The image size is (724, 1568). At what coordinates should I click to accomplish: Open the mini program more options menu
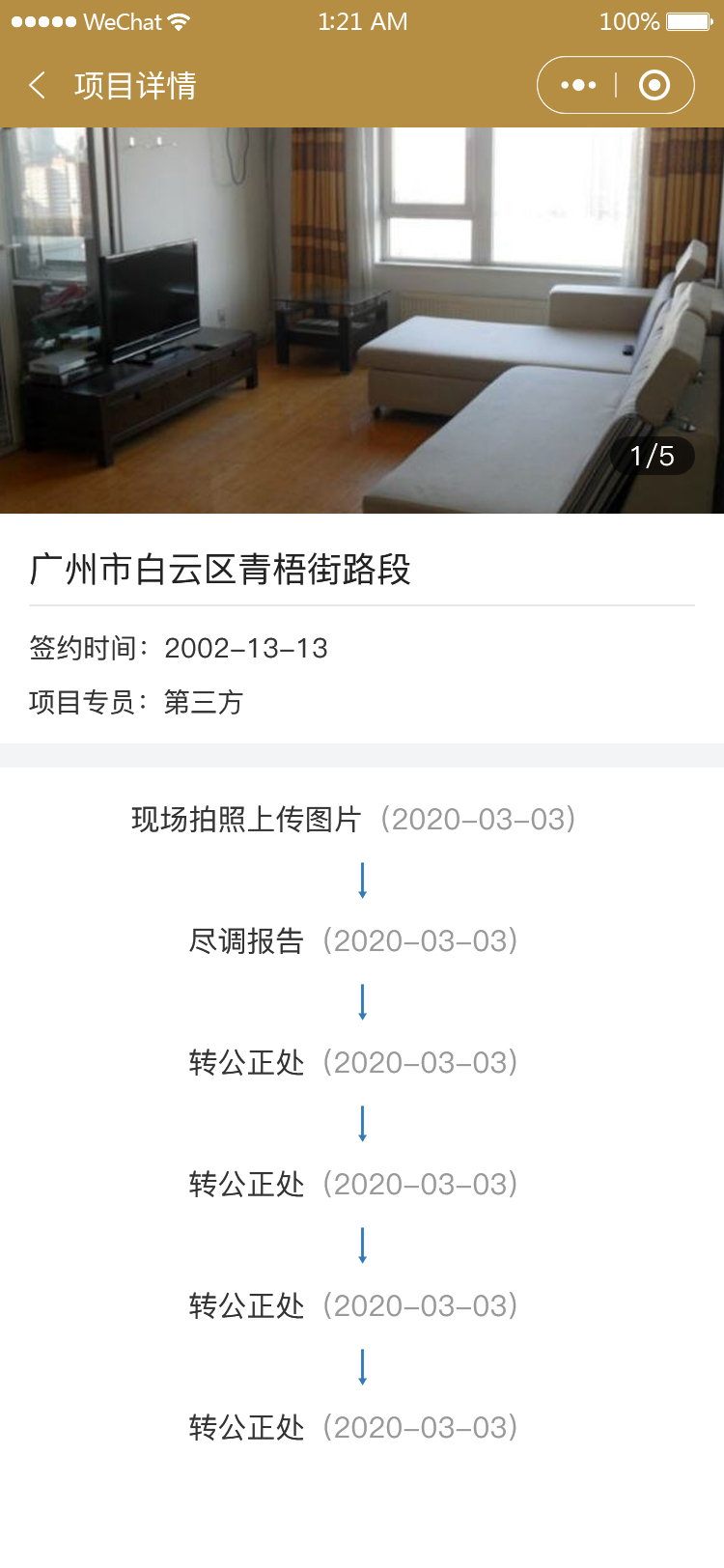click(x=578, y=86)
